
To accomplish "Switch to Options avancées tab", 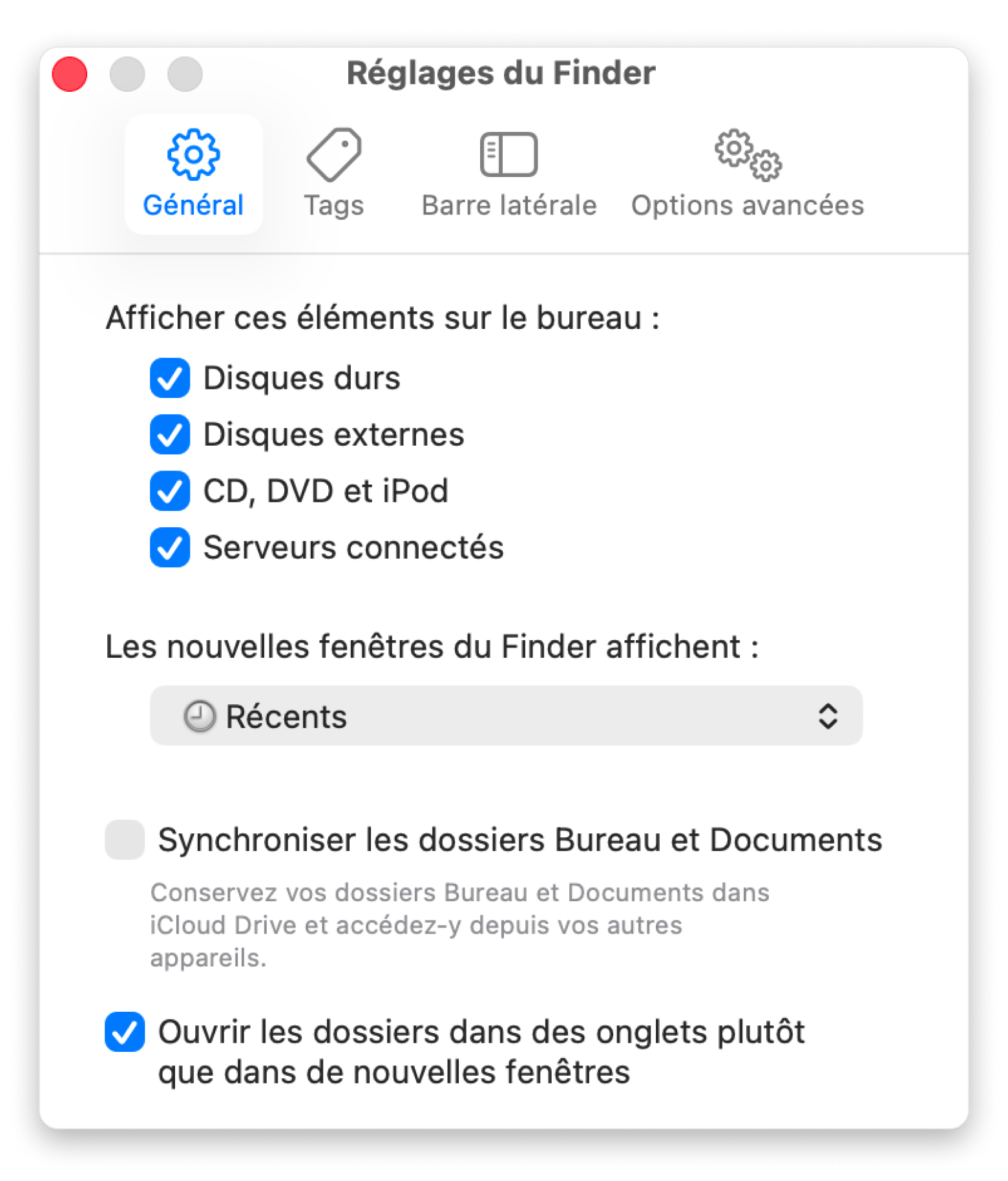I will (x=747, y=174).
